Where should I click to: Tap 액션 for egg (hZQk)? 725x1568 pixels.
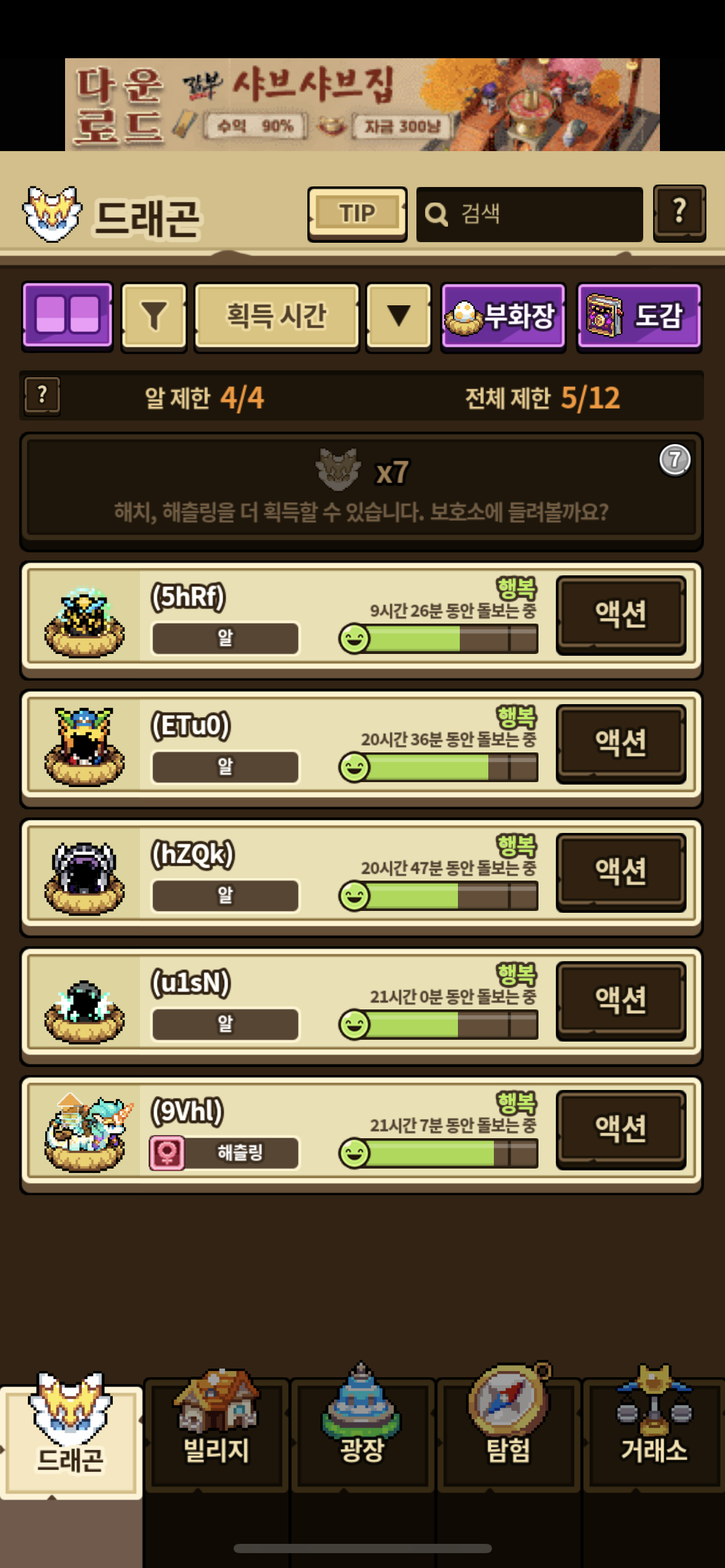(x=621, y=871)
